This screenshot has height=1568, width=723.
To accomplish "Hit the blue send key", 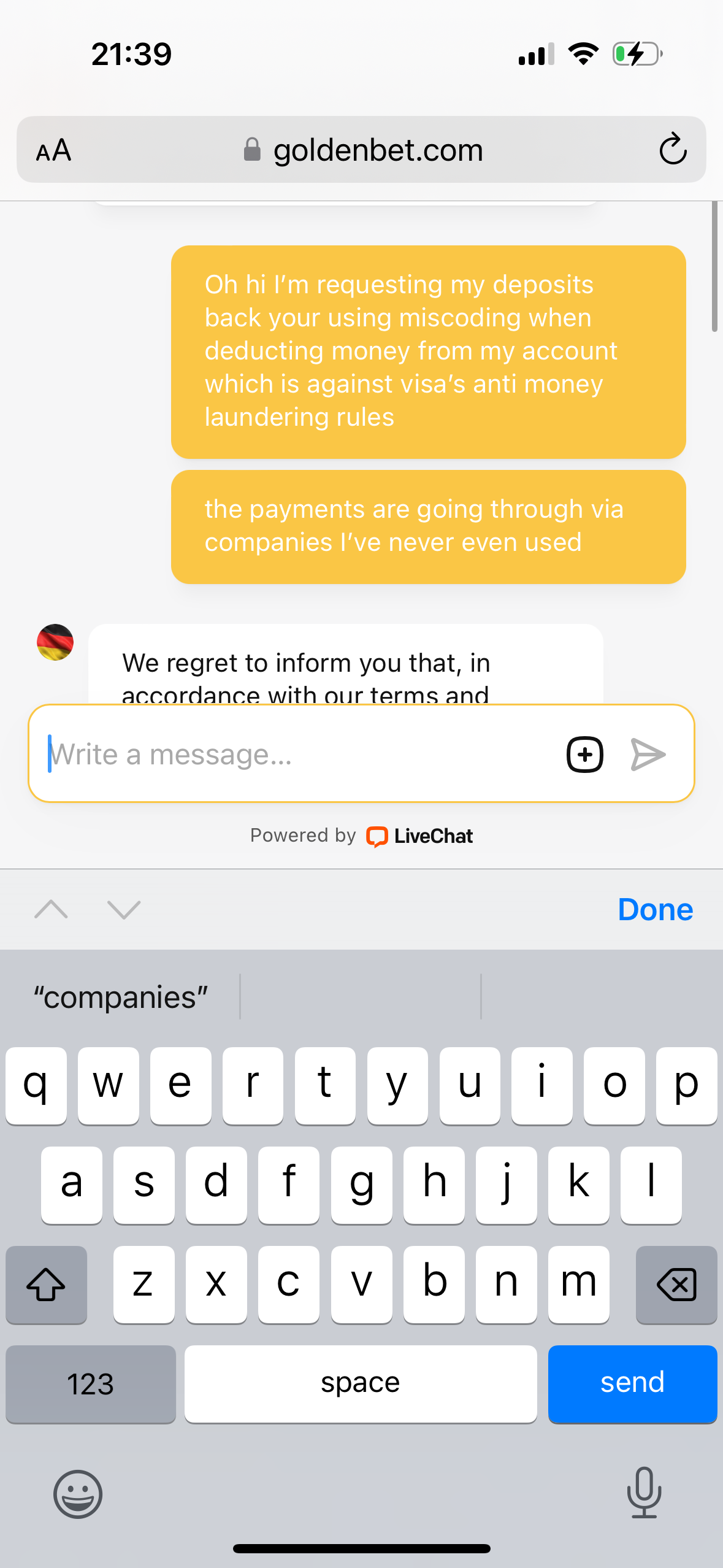I will pos(632,1383).
